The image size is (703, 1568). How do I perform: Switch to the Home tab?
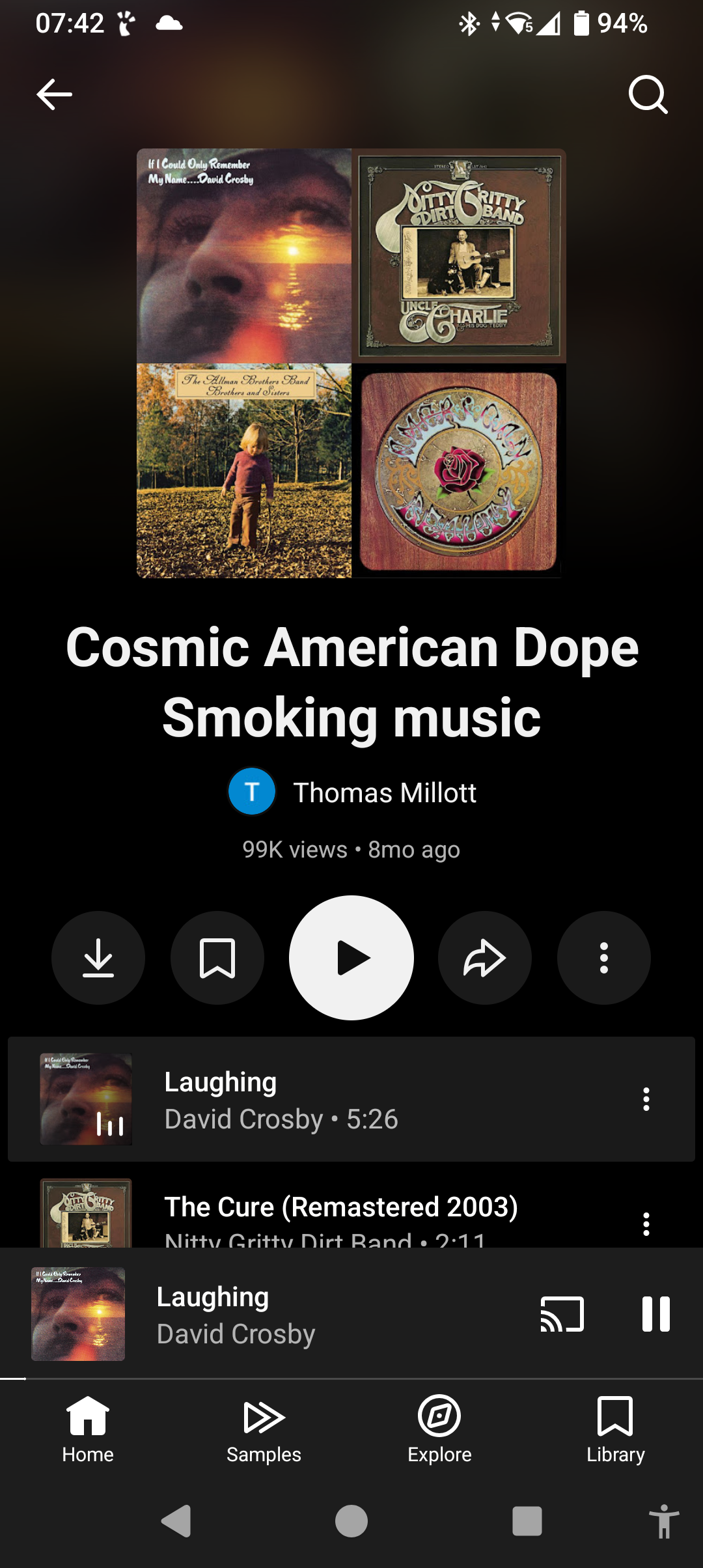88,1430
